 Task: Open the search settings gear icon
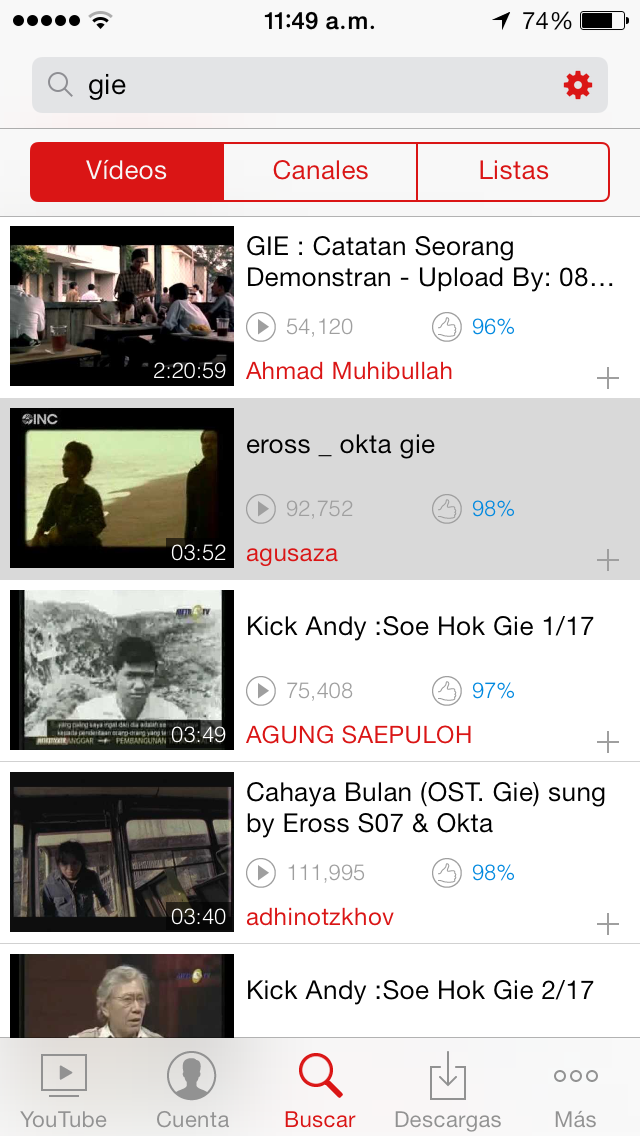(x=578, y=86)
